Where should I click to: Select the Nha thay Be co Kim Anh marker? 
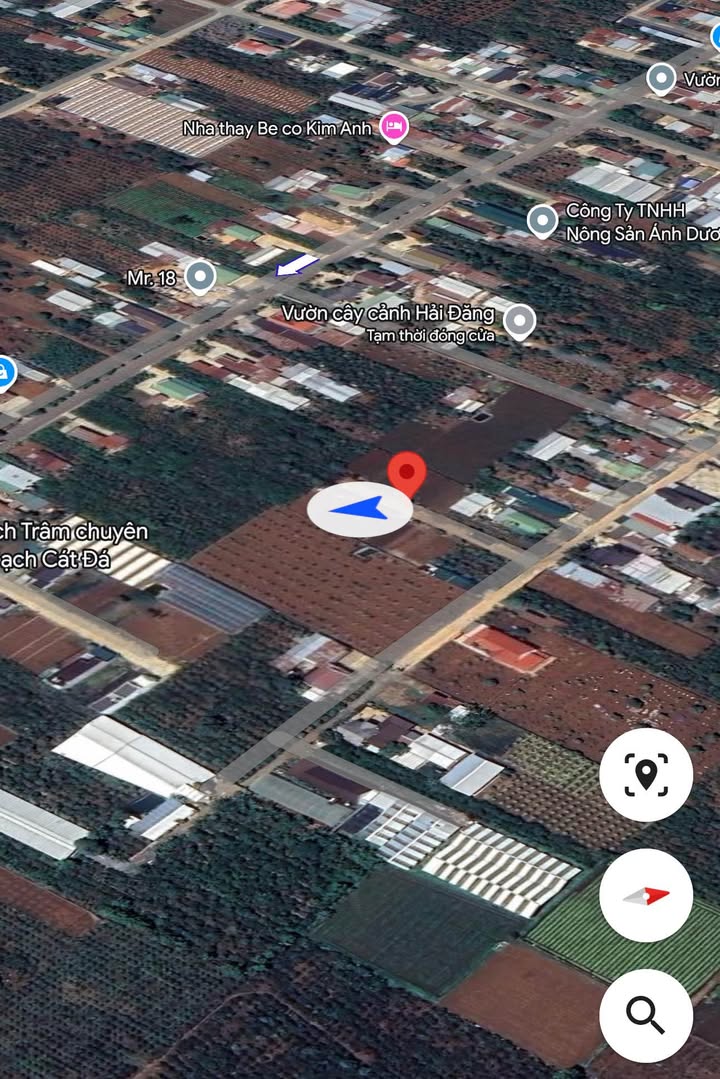point(395,127)
